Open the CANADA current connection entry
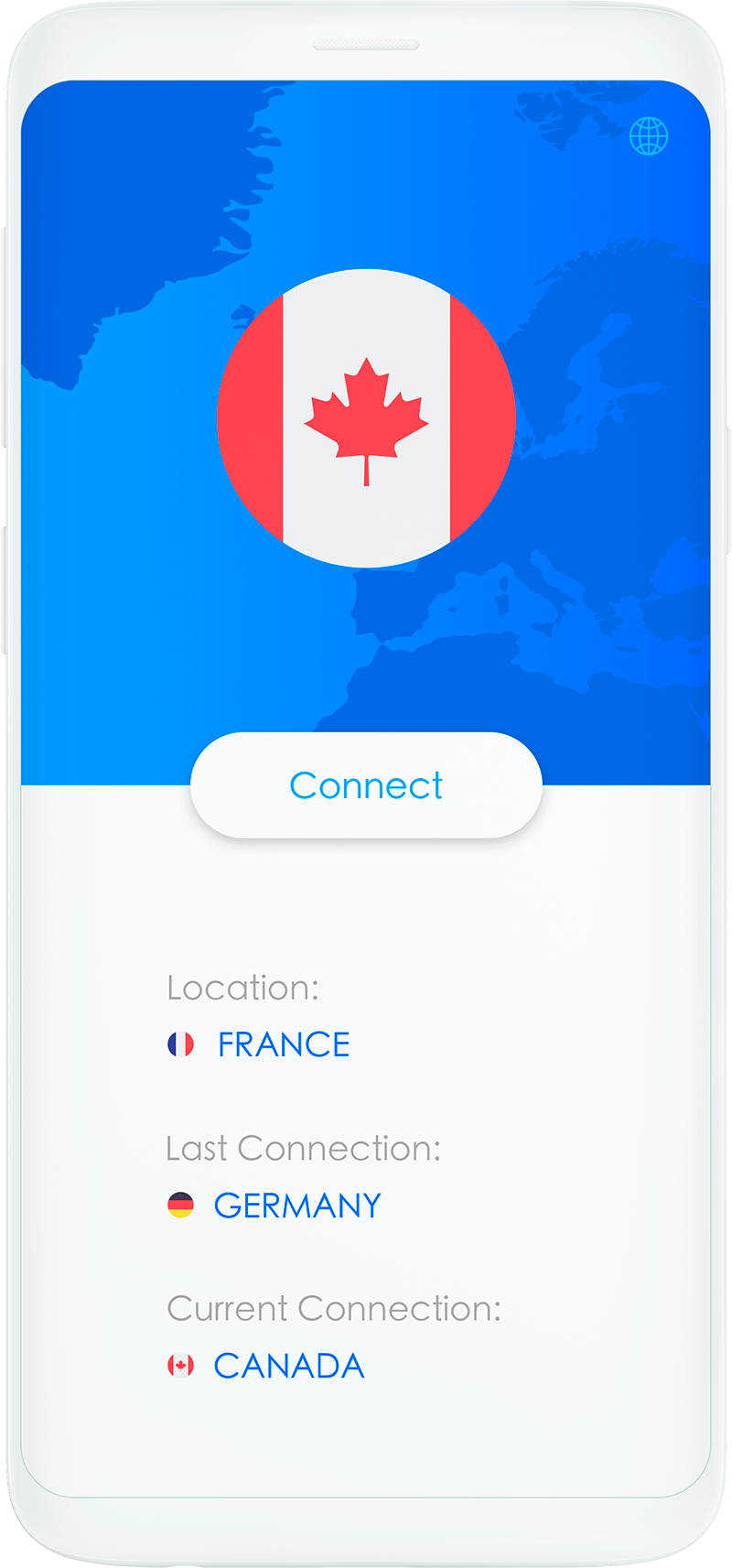 click(x=288, y=1366)
